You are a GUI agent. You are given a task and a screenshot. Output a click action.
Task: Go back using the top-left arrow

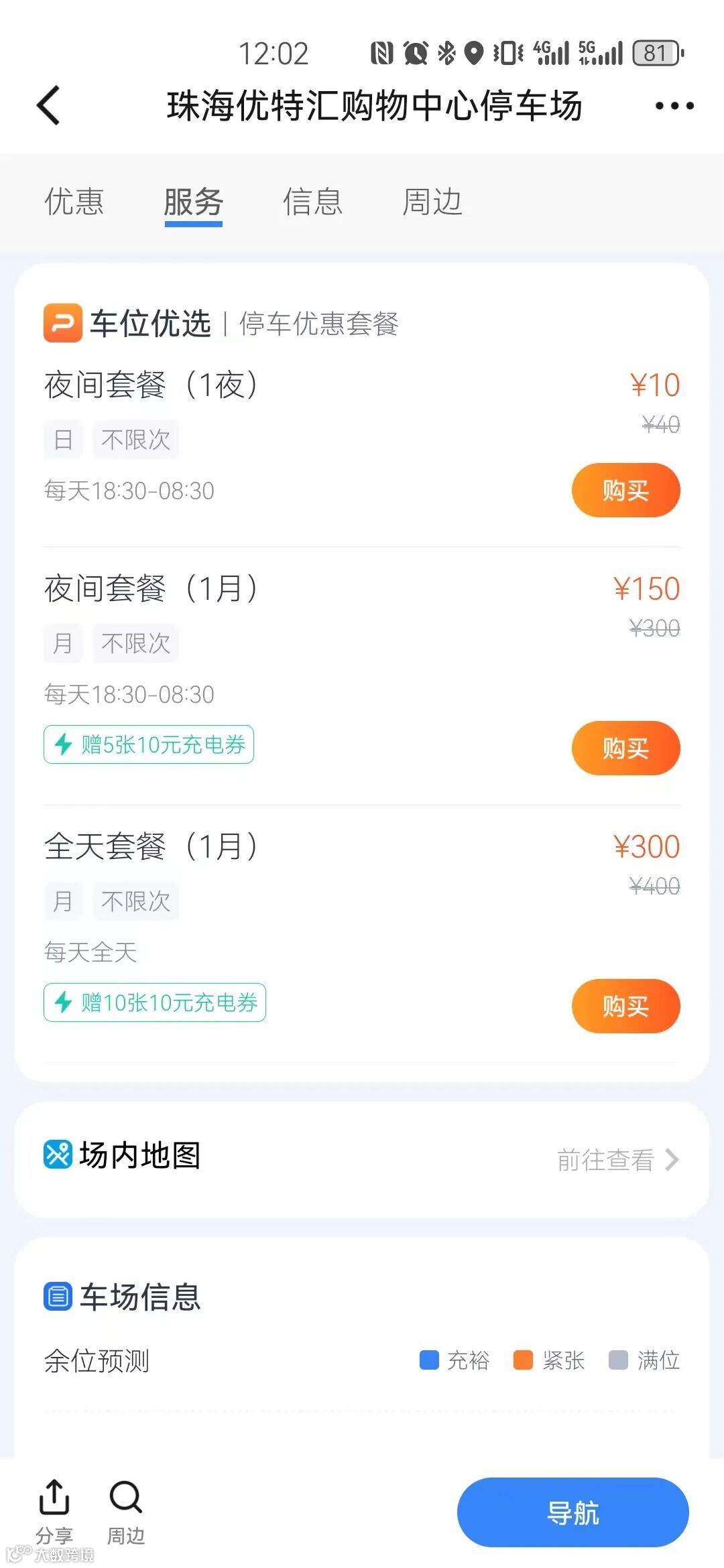48,105
